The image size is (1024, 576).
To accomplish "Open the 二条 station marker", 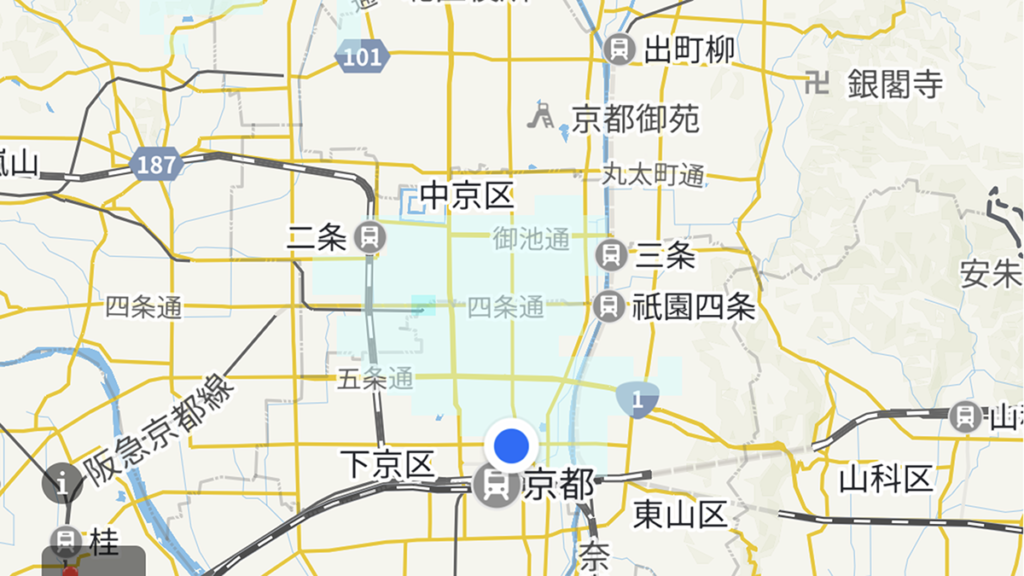I will [370, 237].
